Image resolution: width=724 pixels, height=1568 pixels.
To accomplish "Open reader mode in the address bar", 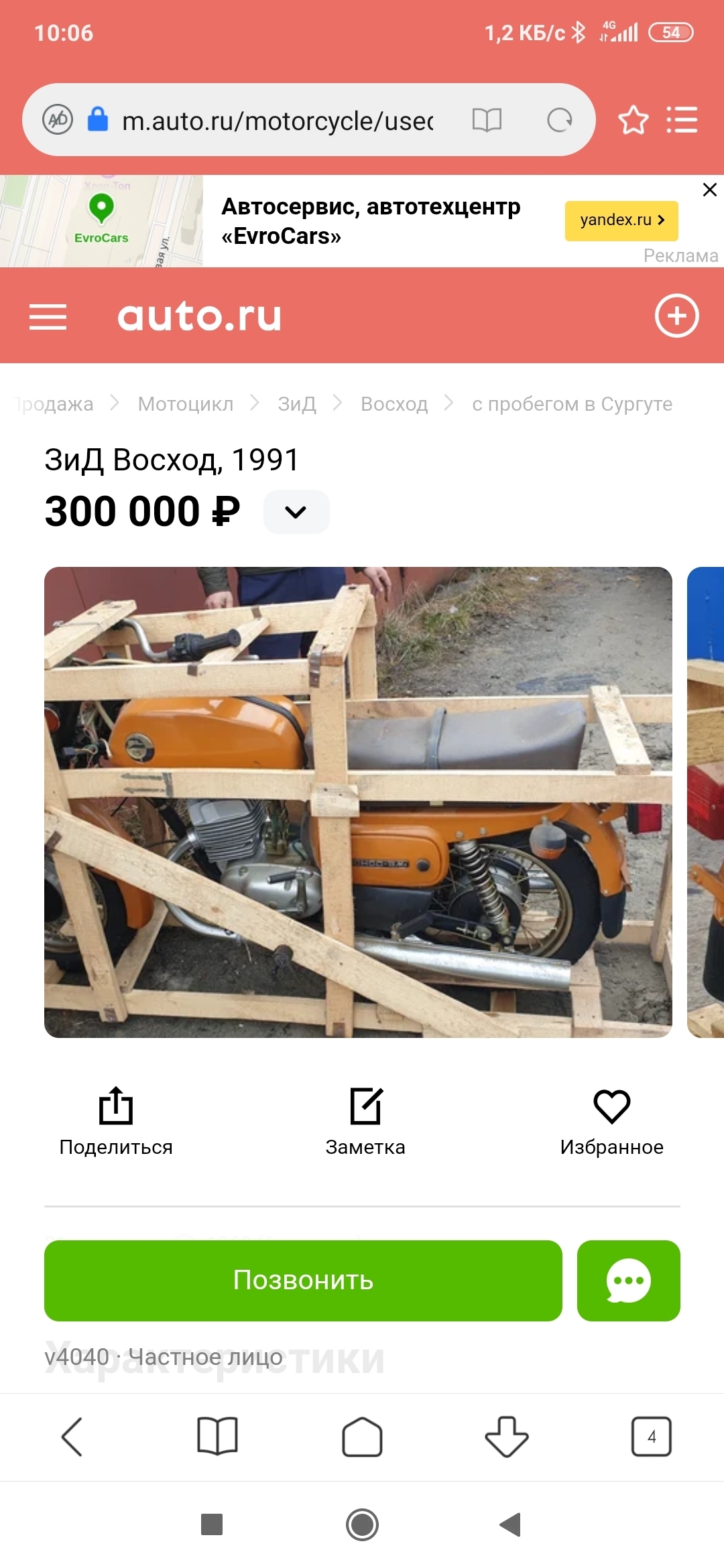I will [487, 121].
